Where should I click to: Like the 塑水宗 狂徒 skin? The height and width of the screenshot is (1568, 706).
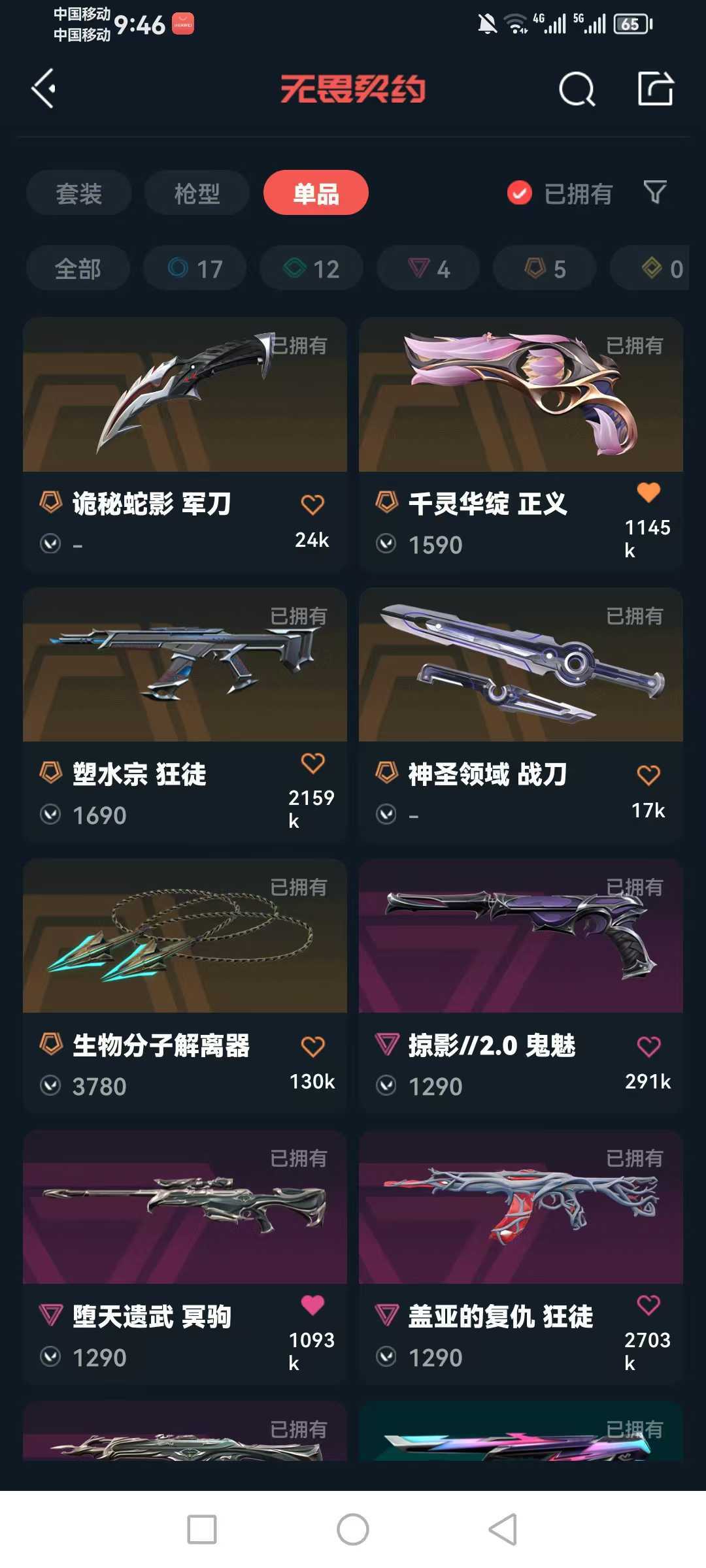point(312,763)
